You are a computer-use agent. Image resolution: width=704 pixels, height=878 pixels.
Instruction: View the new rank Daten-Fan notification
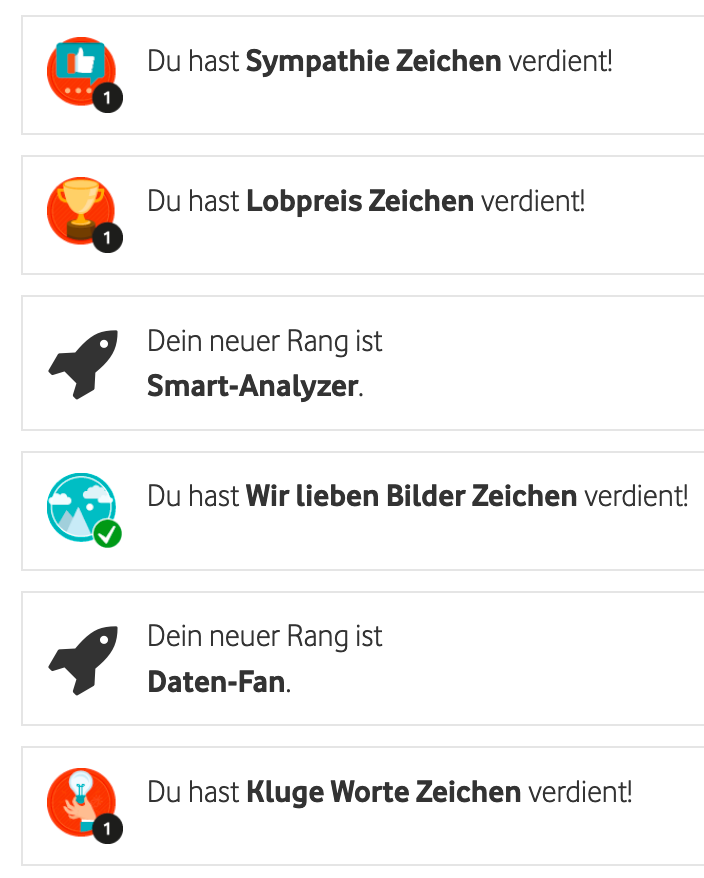click(265, 658)
